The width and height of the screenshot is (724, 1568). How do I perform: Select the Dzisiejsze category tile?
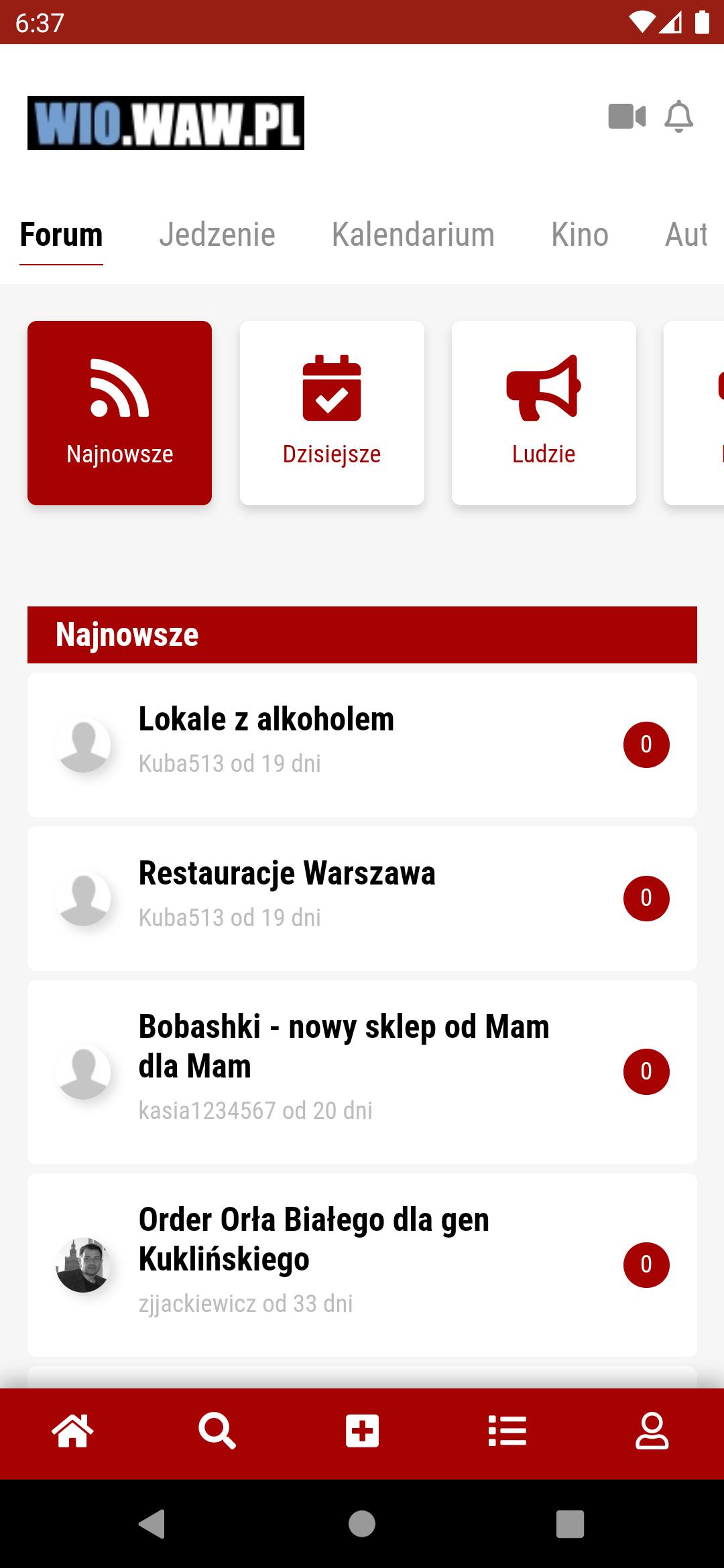point(332,413)
